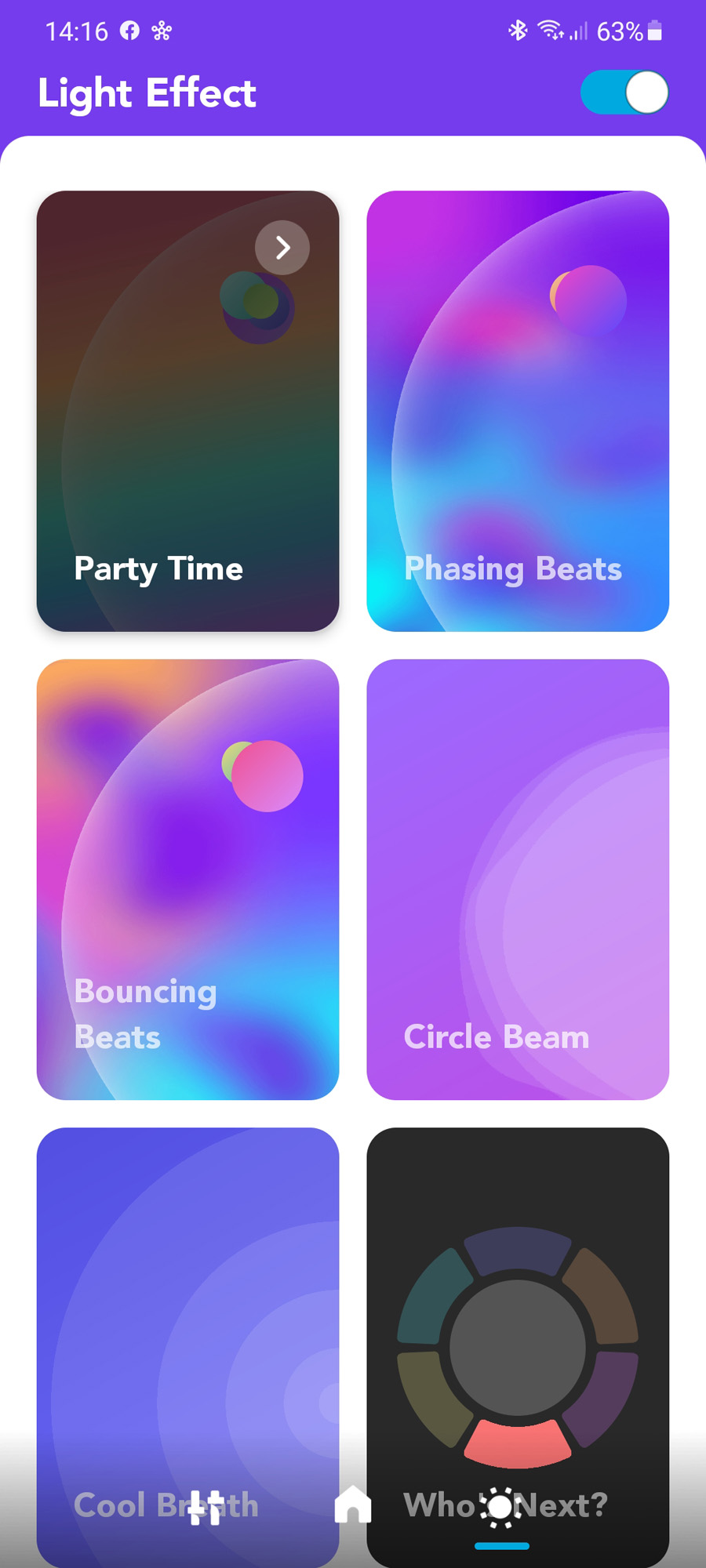Tap the light effect tab icon
Screen dimensions: 706x1568
pyautogui.click(x=501, y=1507)
